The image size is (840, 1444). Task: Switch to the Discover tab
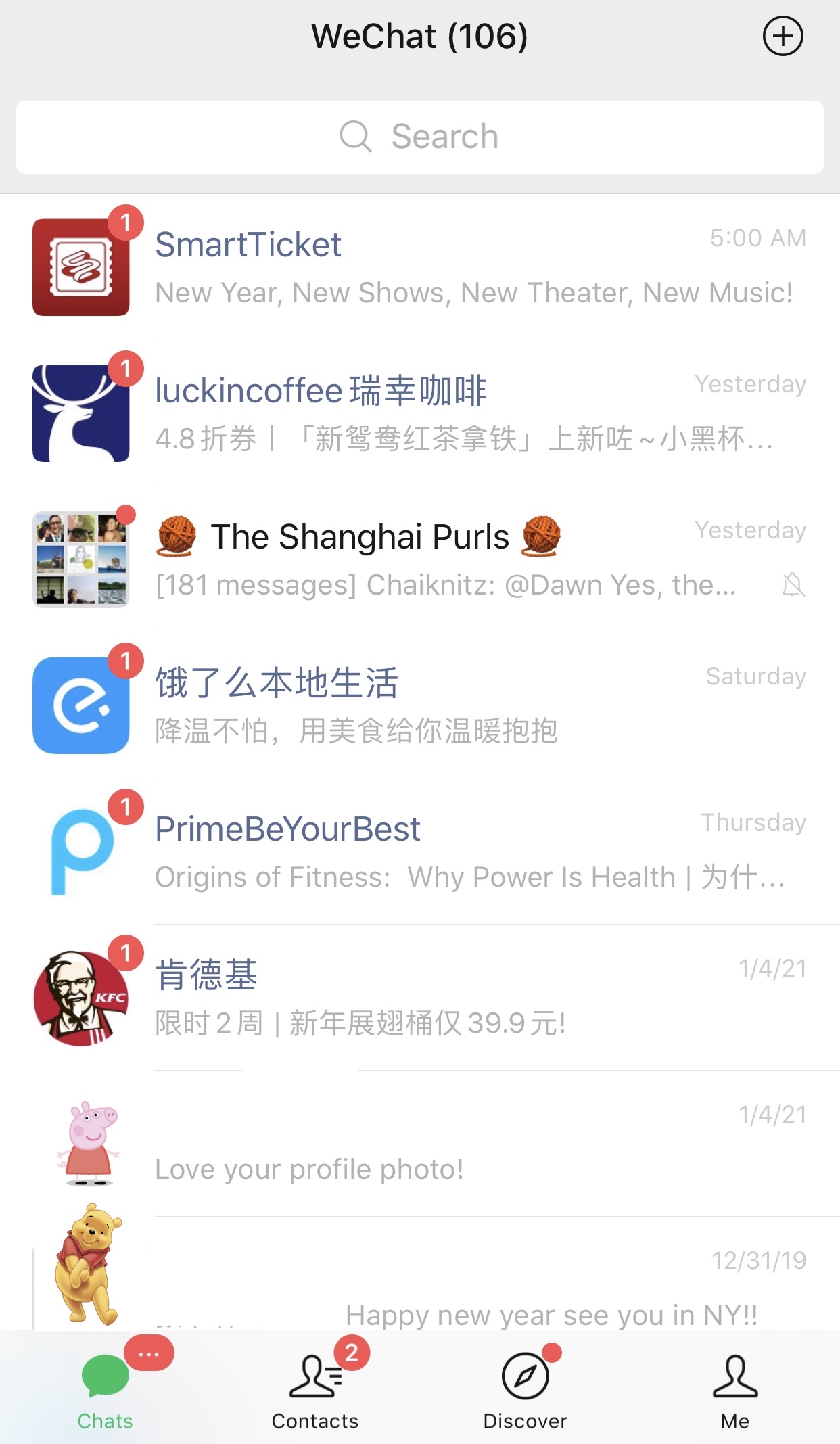pyautogui.click(x=526, y=1389)
